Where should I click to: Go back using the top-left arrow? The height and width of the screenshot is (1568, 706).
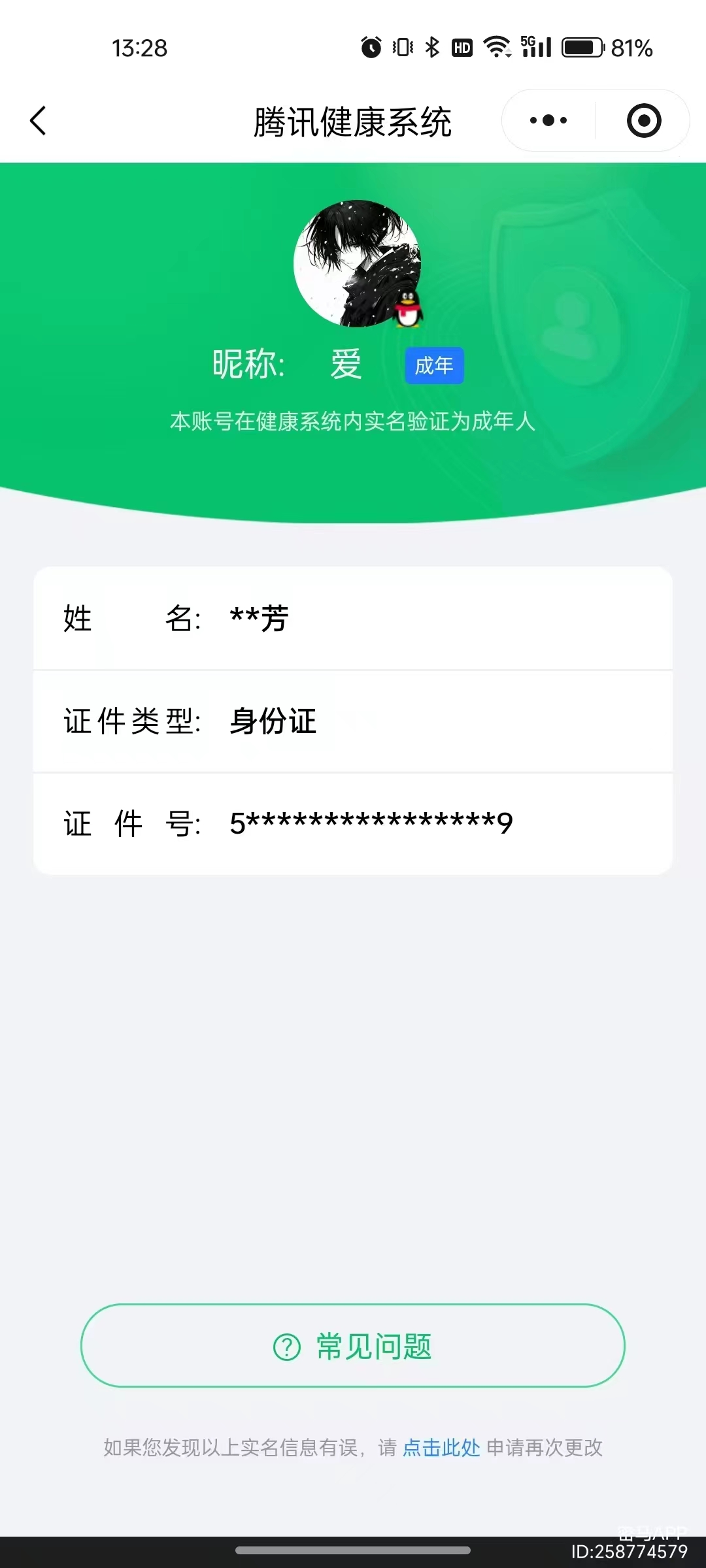[38, 121]
